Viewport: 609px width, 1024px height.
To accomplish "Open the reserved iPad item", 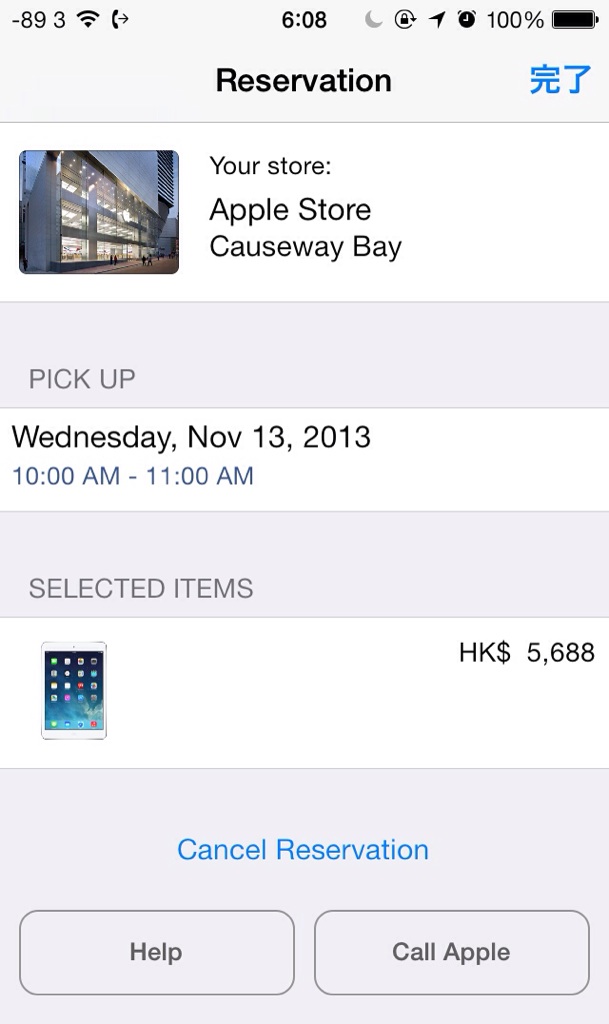I will pyautogui.click(x=304, y=692).
